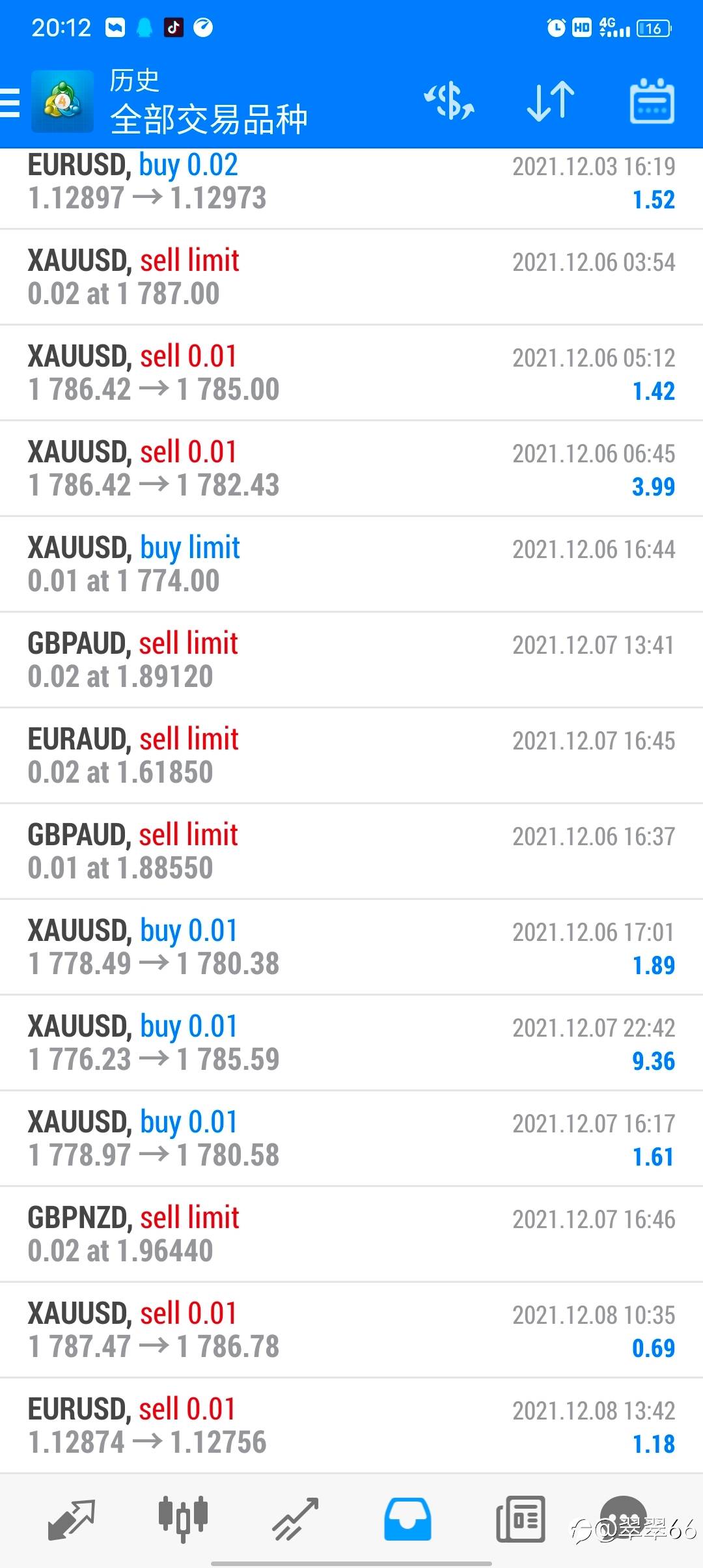Open the XAUUSD buy with 9.36 profit
703x1568 pixels.
351,1043
